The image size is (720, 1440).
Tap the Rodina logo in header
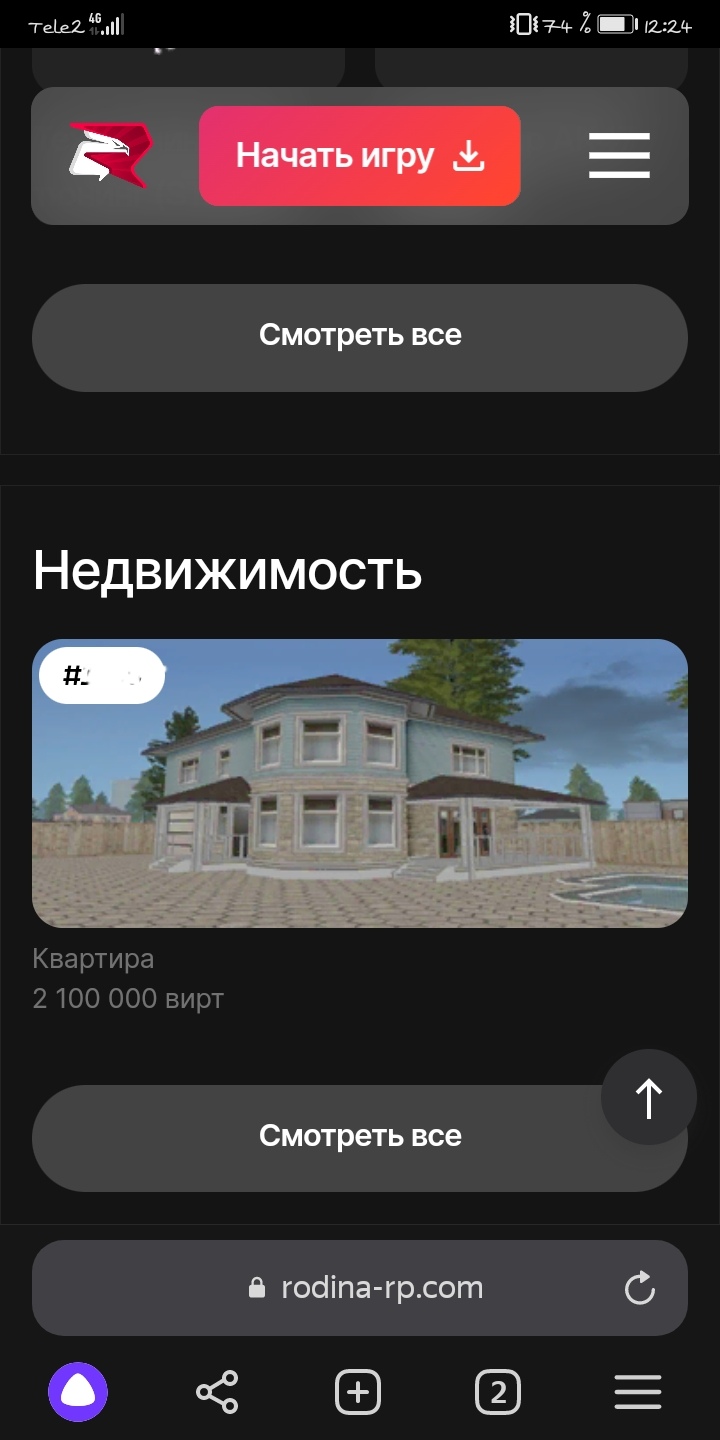coord(110,155)
